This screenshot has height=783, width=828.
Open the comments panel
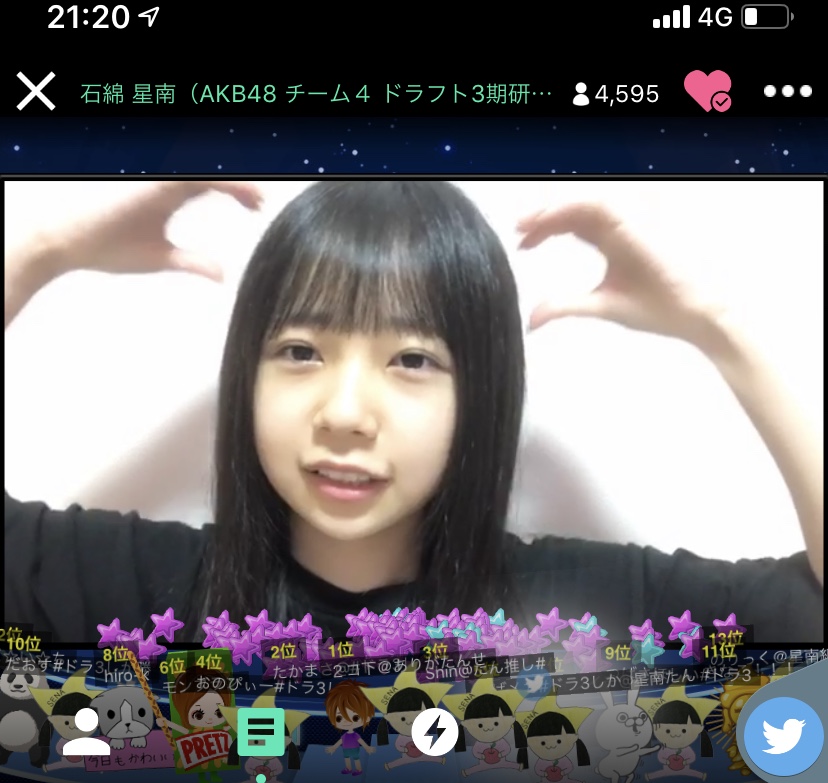click(x=261, y=733)
